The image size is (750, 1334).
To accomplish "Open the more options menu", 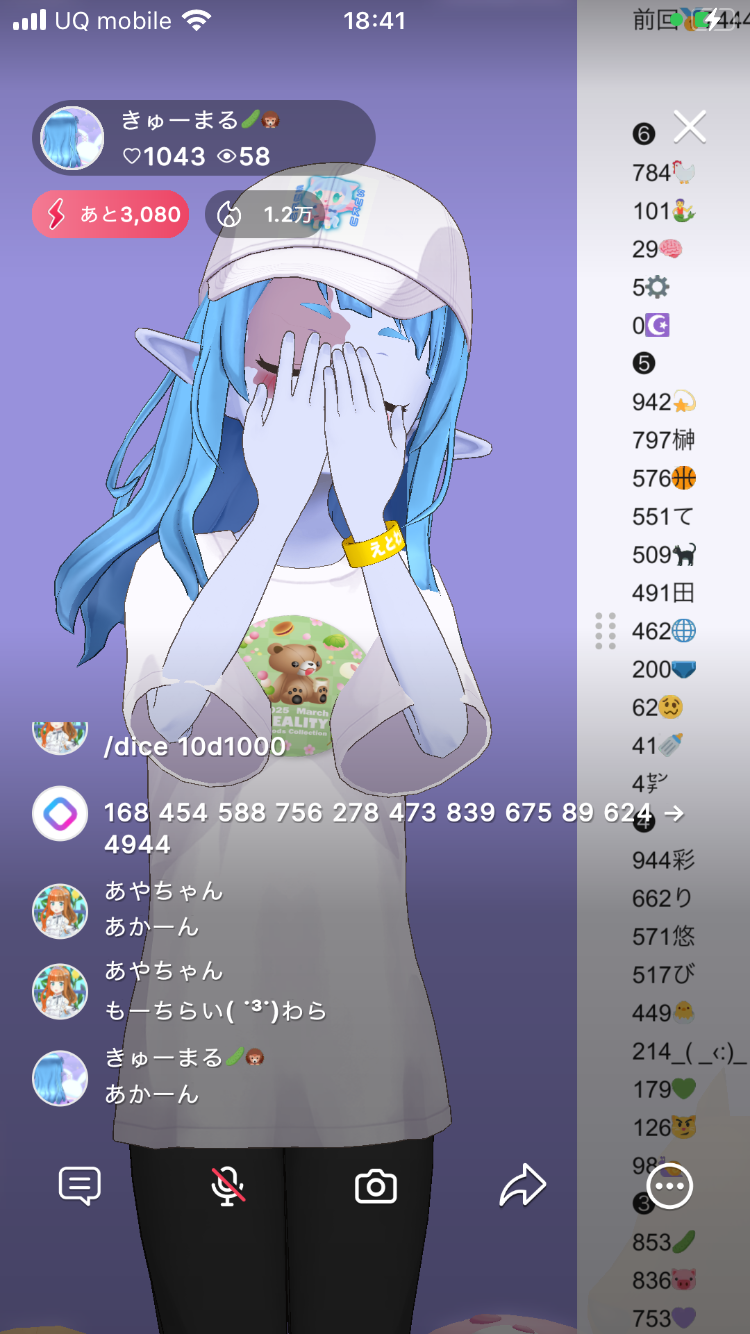I will tap(669, 1187).
